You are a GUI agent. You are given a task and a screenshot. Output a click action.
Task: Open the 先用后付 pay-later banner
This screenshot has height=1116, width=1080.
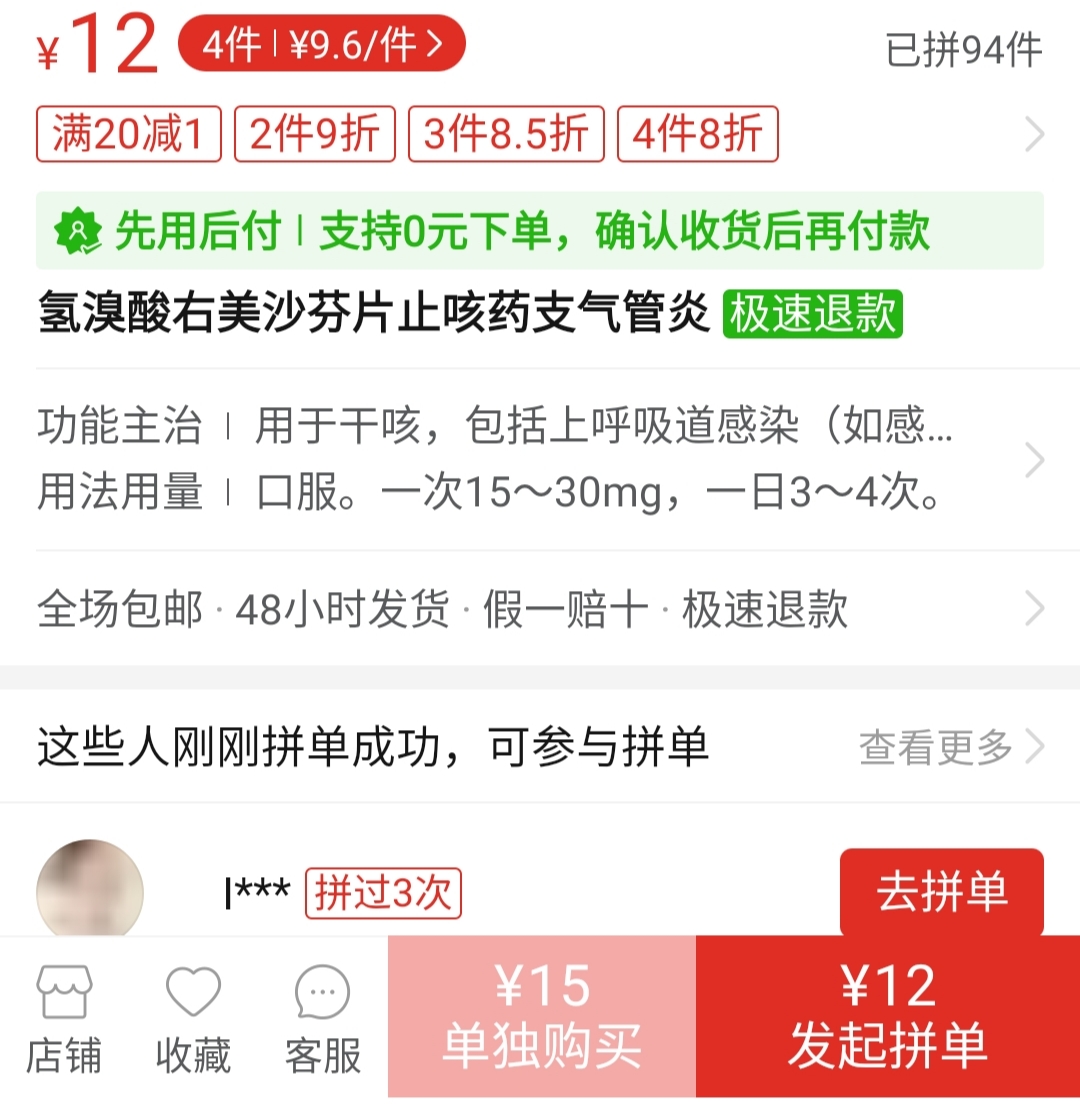point(539,231)
